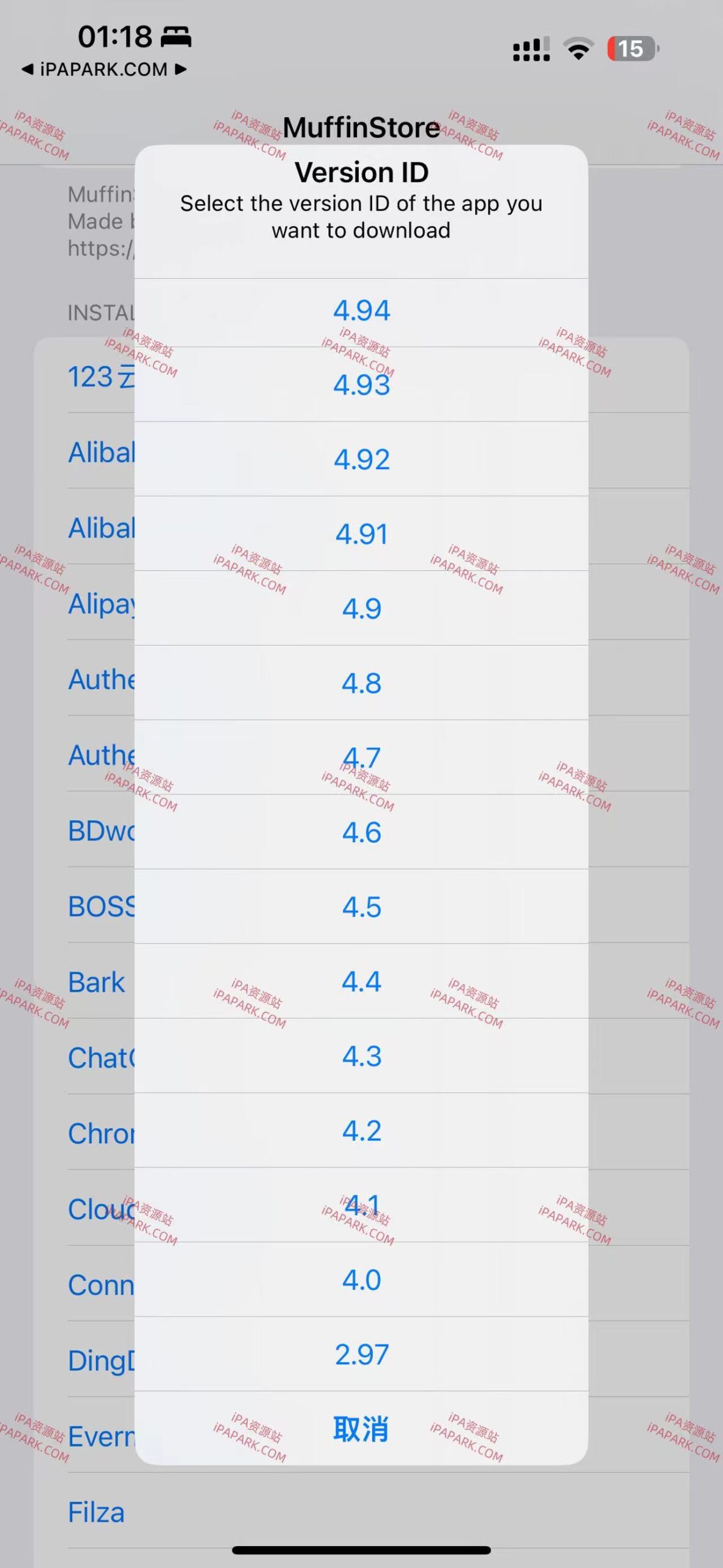Image resolution: width=723 pixels, height=1568 pixels.
Task: Select version 2.97
Action: coord(361,1355)
